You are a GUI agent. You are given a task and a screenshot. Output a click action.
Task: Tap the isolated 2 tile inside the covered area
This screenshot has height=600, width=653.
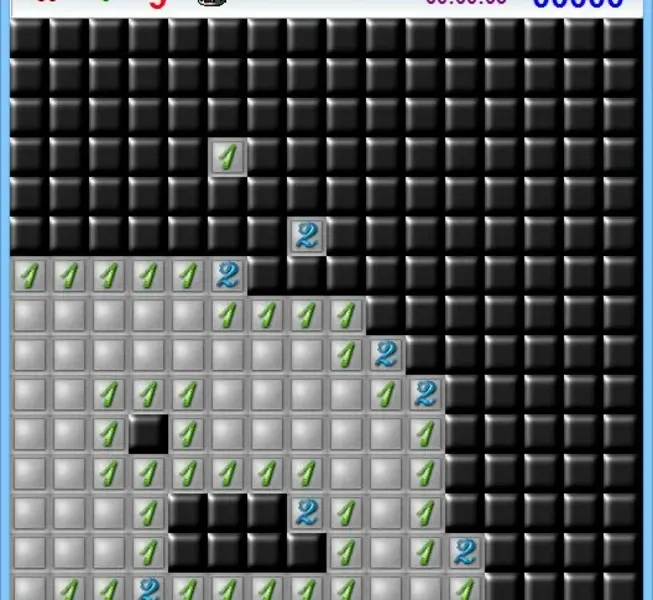click(x=308, y=236)
